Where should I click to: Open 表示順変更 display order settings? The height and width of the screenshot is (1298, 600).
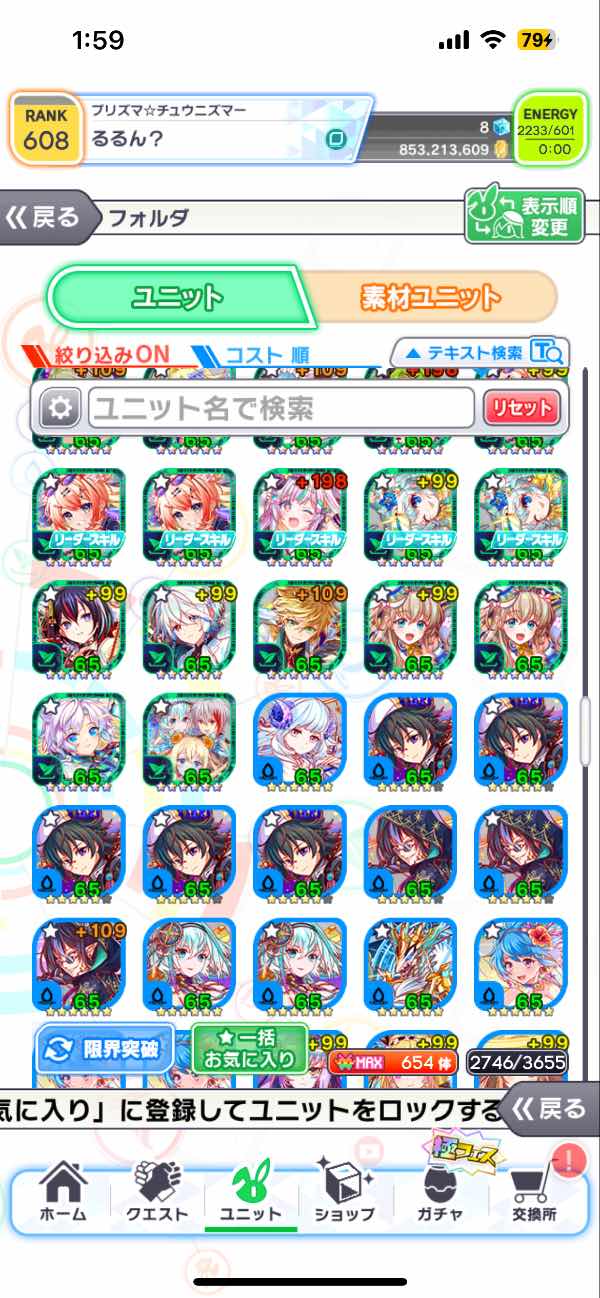(x=522, y=216)
